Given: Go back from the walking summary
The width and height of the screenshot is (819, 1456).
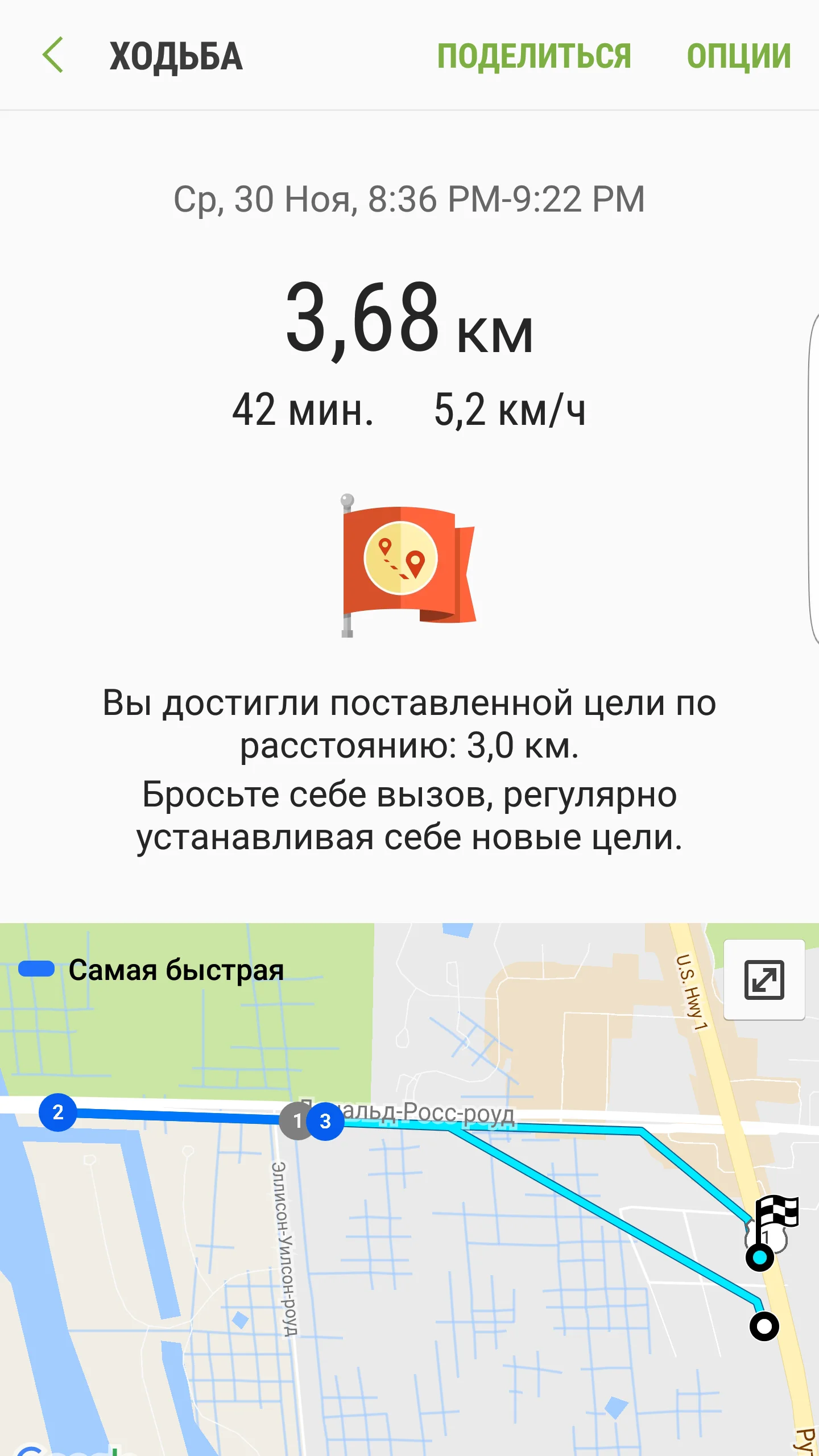Looking at the screenshot, I should [53, 56].
